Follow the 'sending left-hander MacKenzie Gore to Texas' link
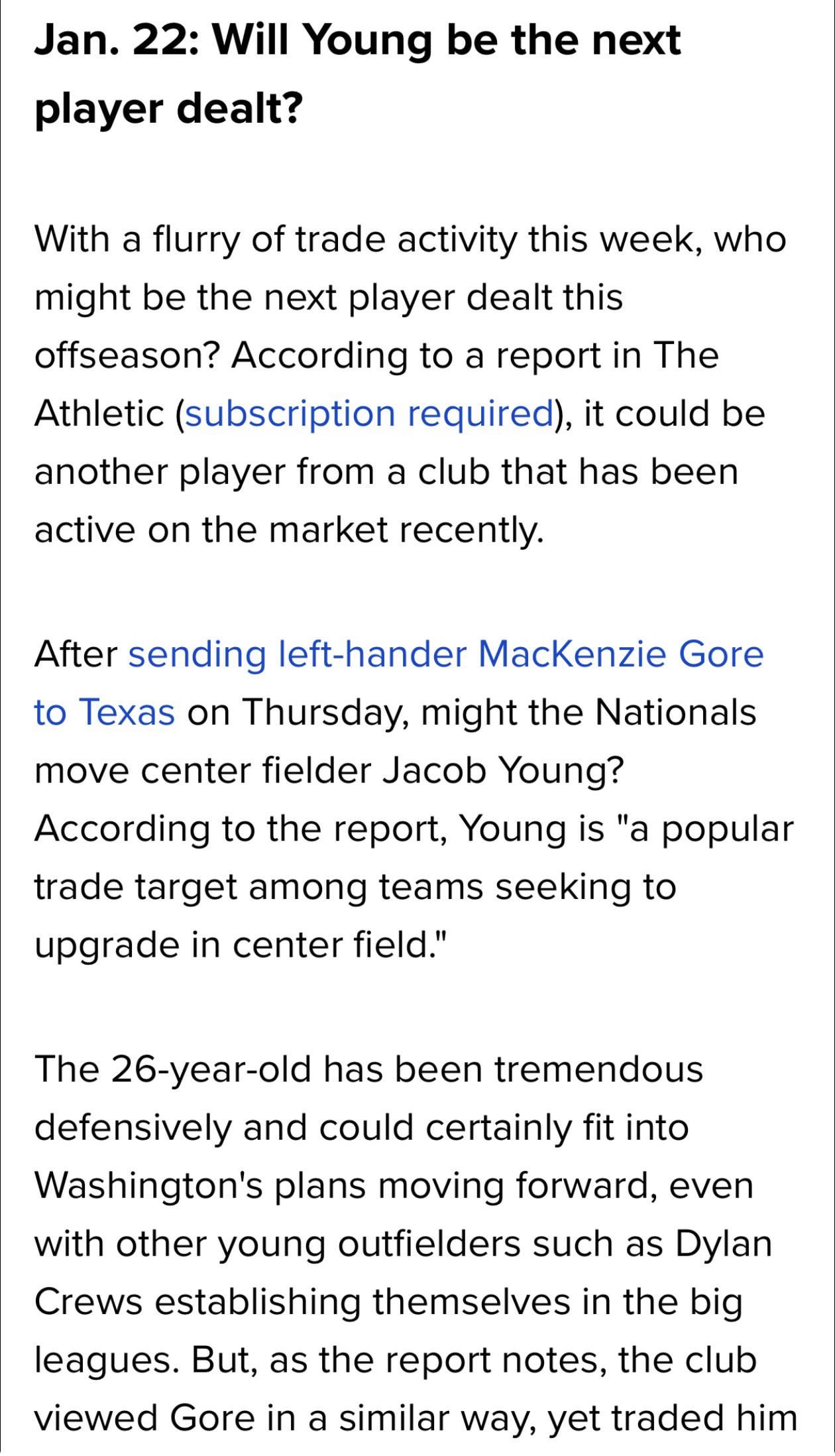This screenshot has width=835, height=1456. 445,654
